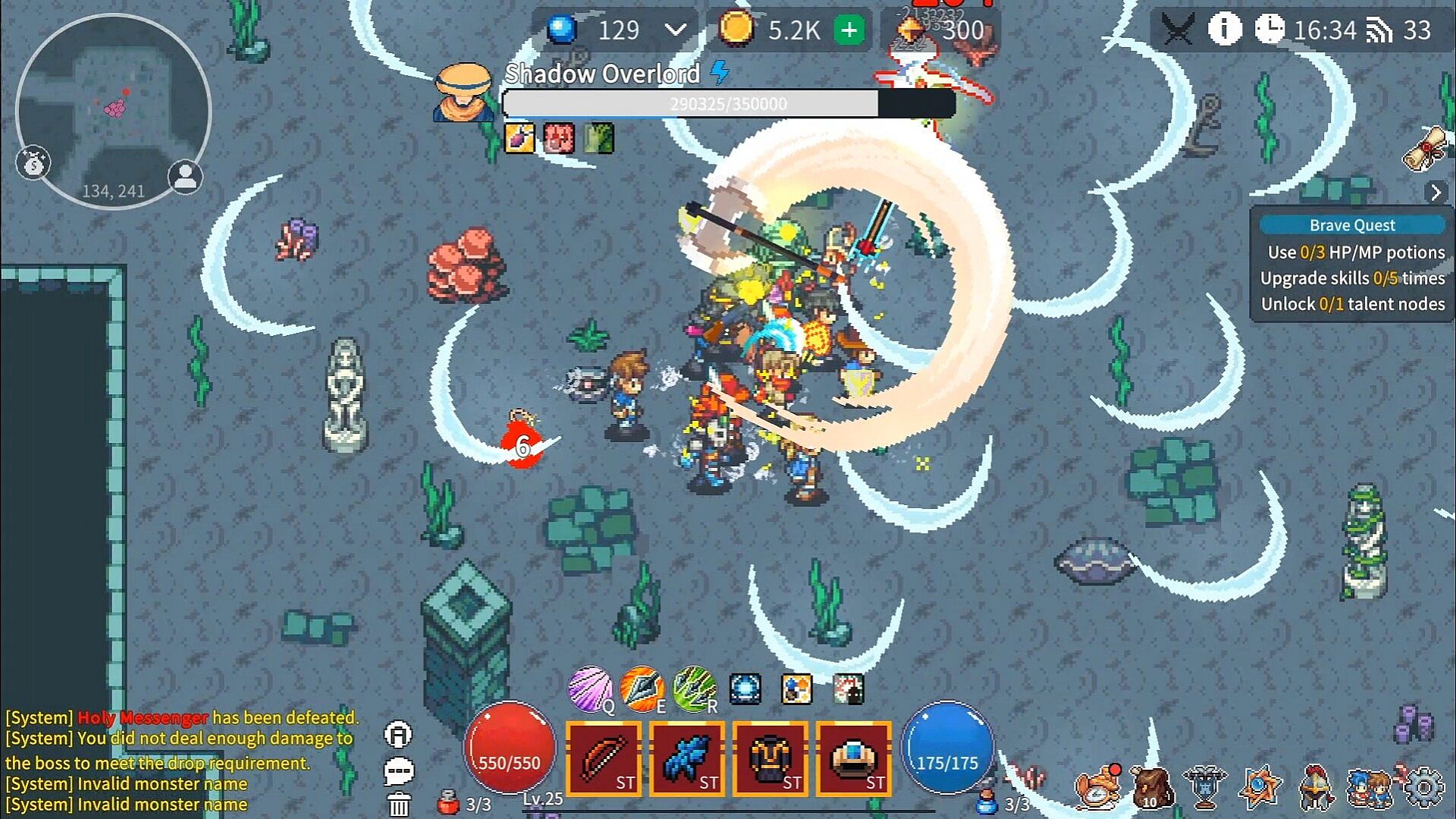Open the chat bubble icon
This screenshot has height=819, width=1456.
point(398,772)
